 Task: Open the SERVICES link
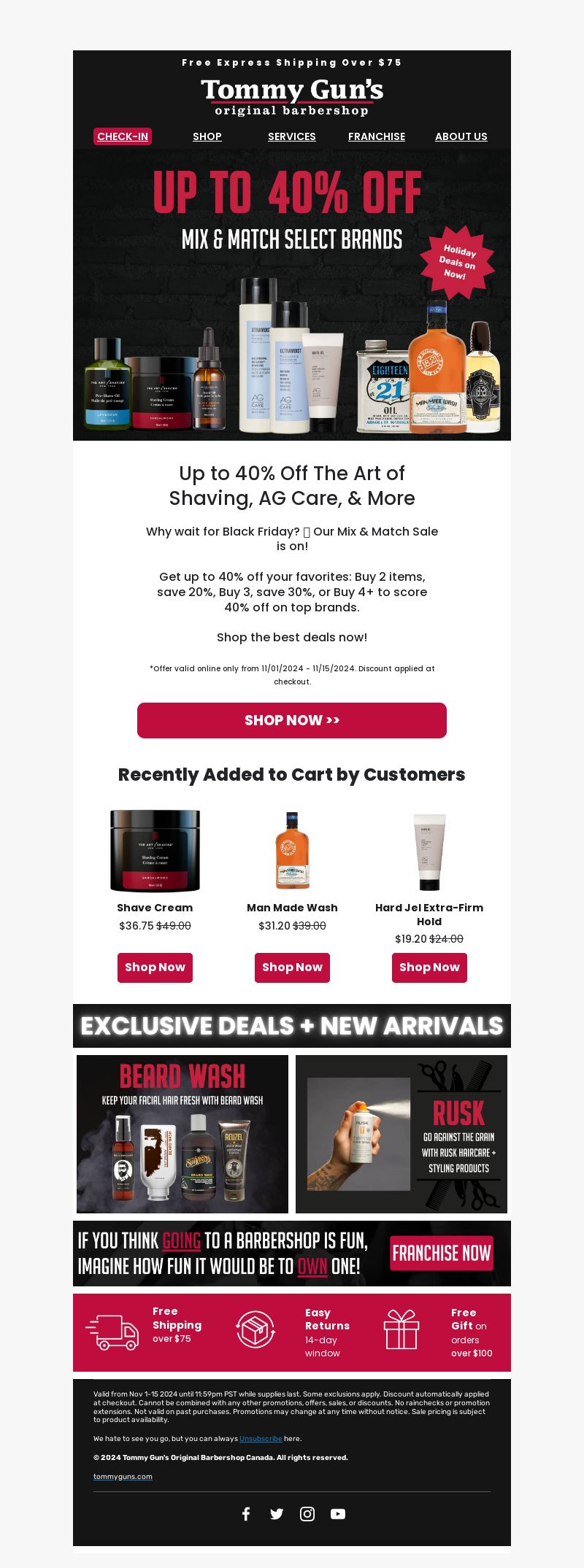point(292,136)
